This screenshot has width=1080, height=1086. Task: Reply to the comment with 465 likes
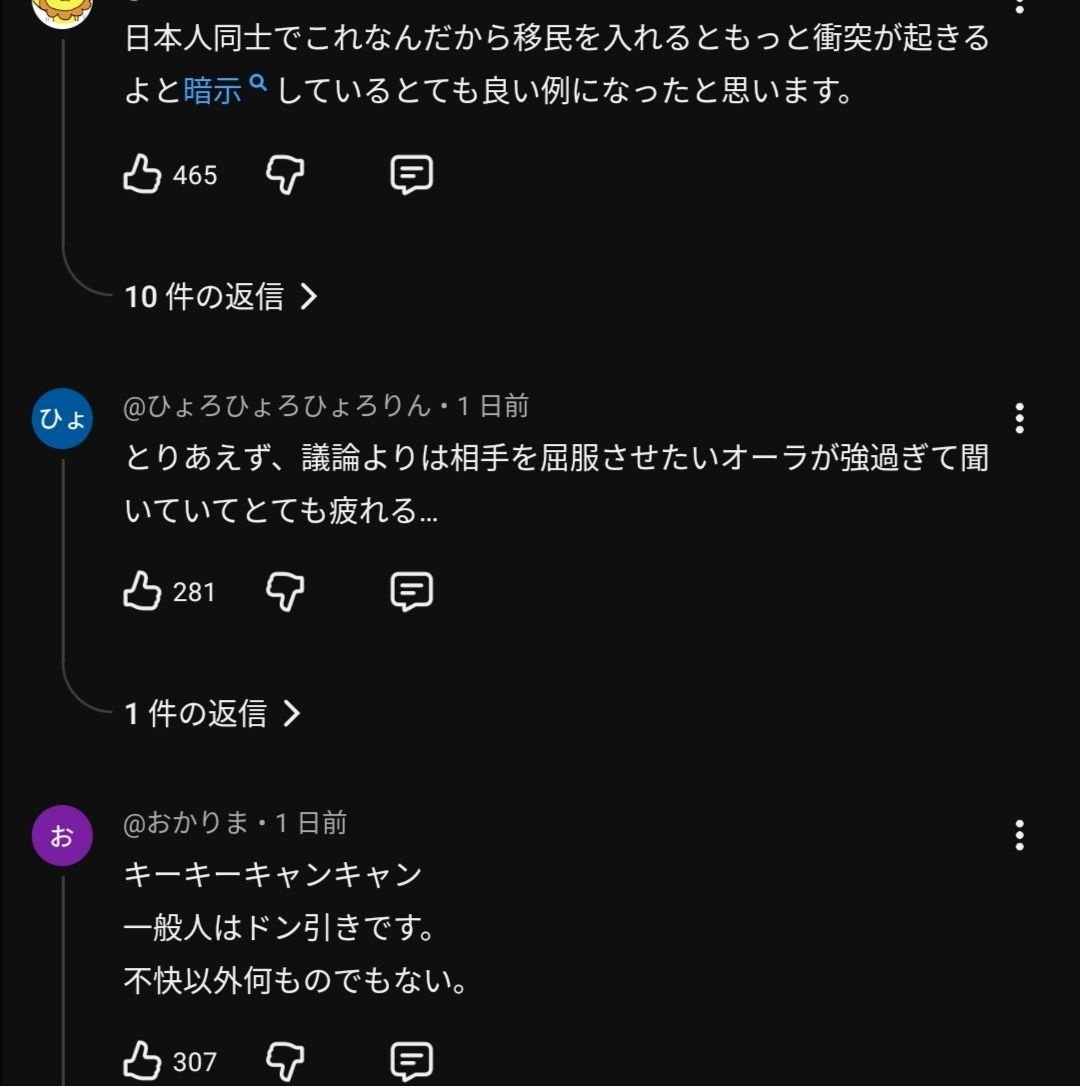click(x=411, y=175)
